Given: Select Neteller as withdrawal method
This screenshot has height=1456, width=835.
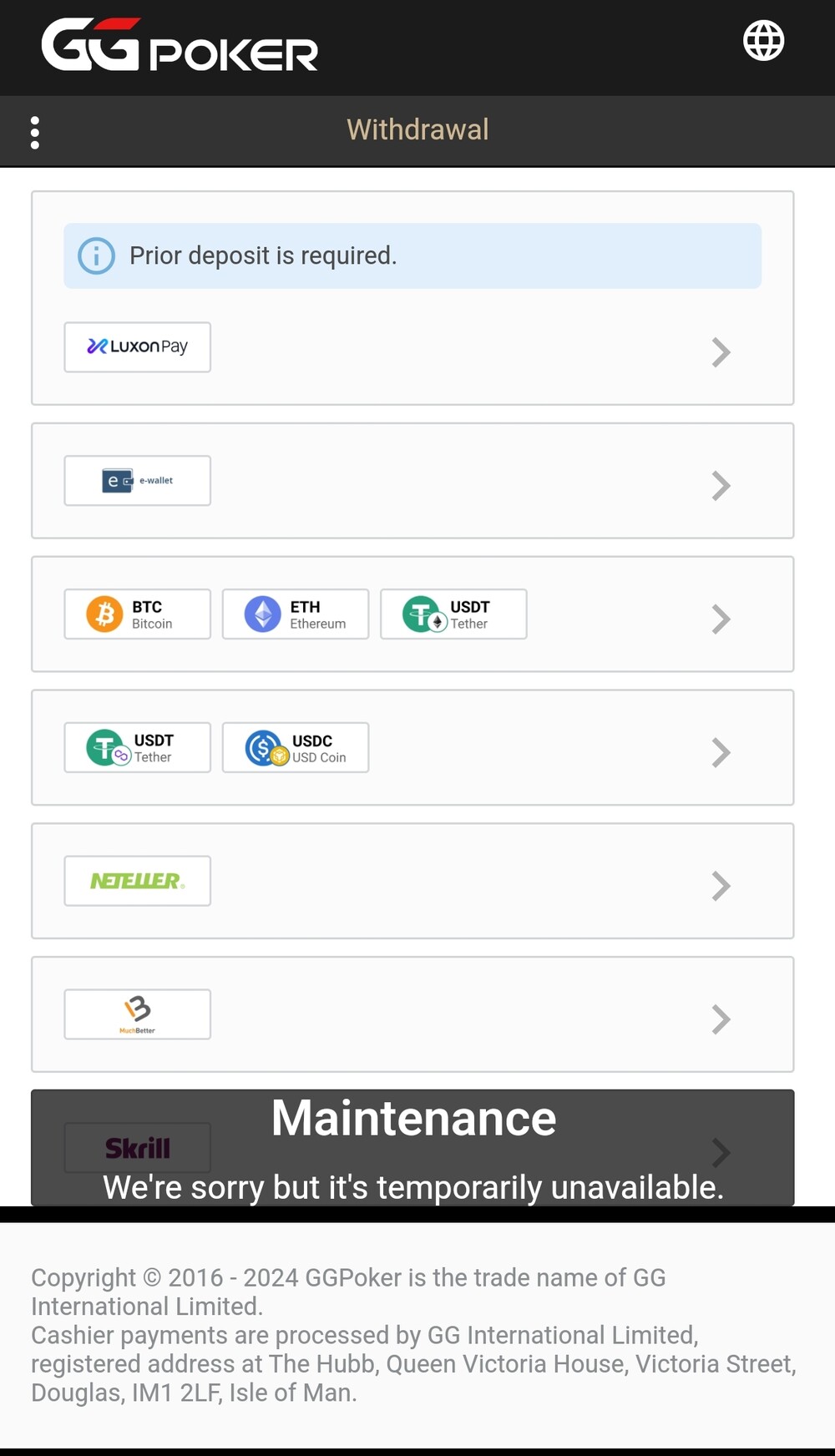Looking at the screenshot, I should click(412, 882).
